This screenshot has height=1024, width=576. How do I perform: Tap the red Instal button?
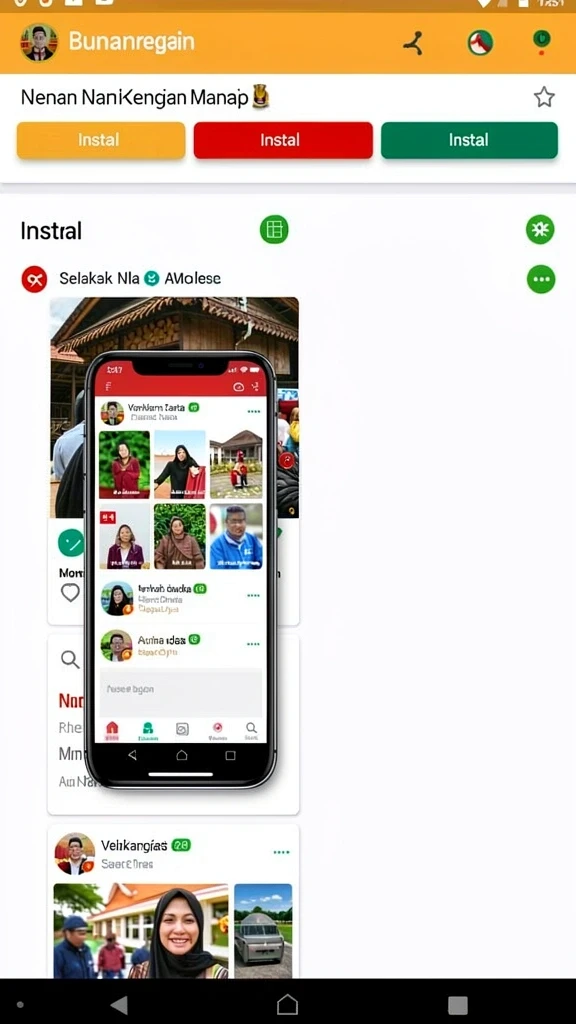(283, 140)
